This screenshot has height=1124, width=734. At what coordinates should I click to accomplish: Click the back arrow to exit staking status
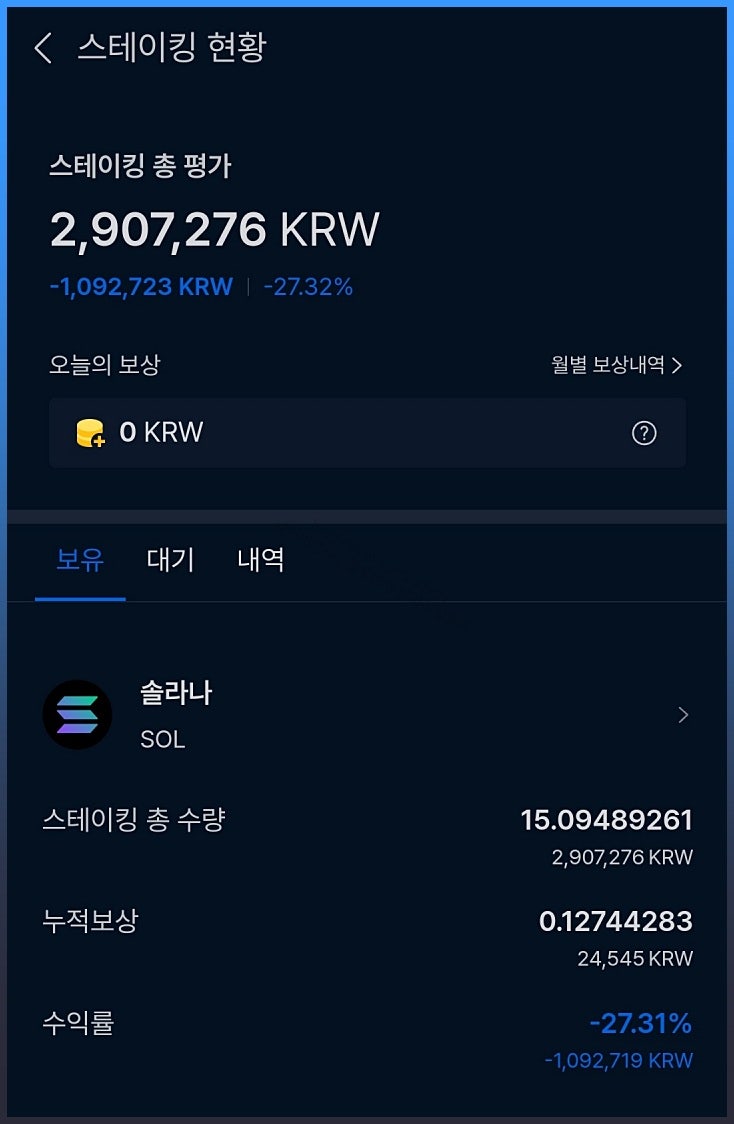42,48
